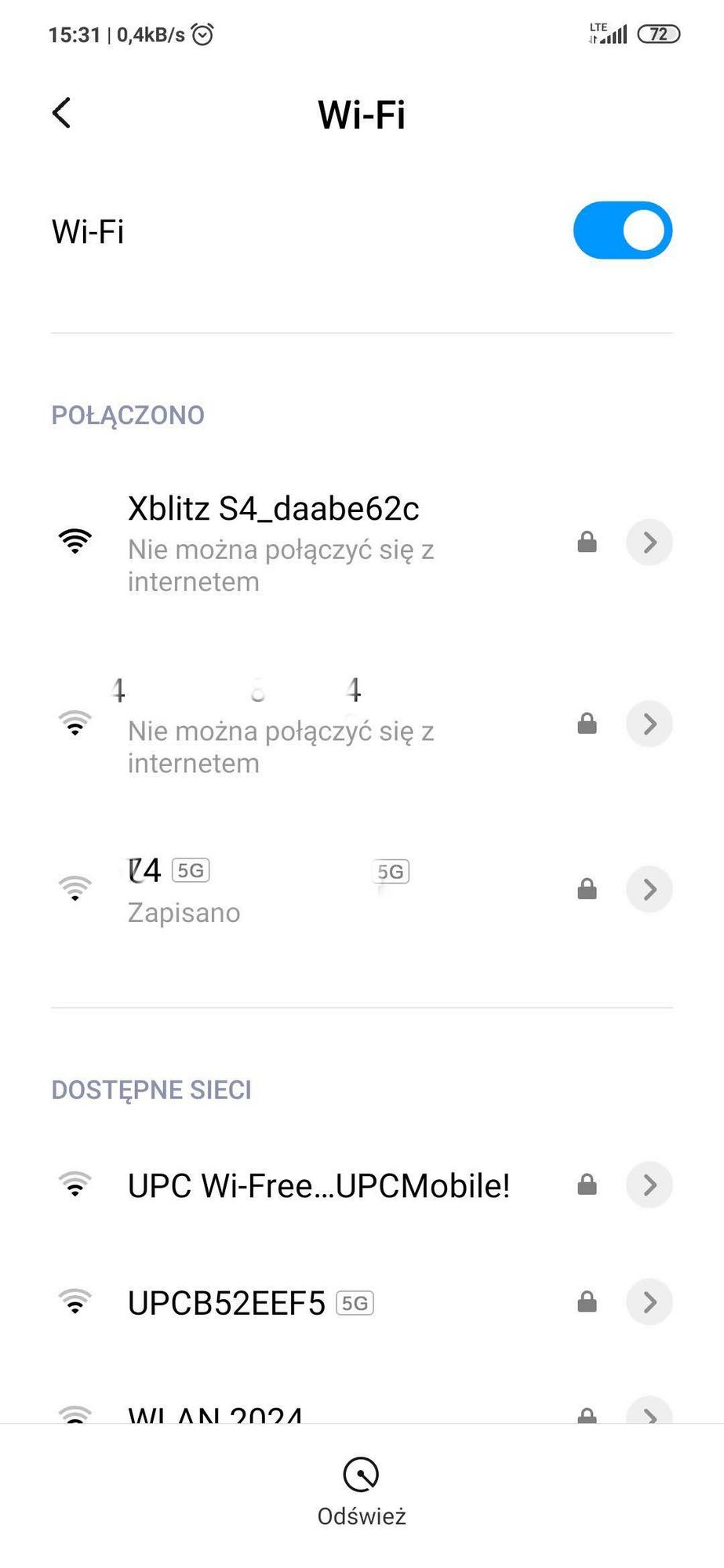Show details arrow for UPC Wi-Free…UPCMobile!
The image size is (724, 1568).
point(649,1185)
